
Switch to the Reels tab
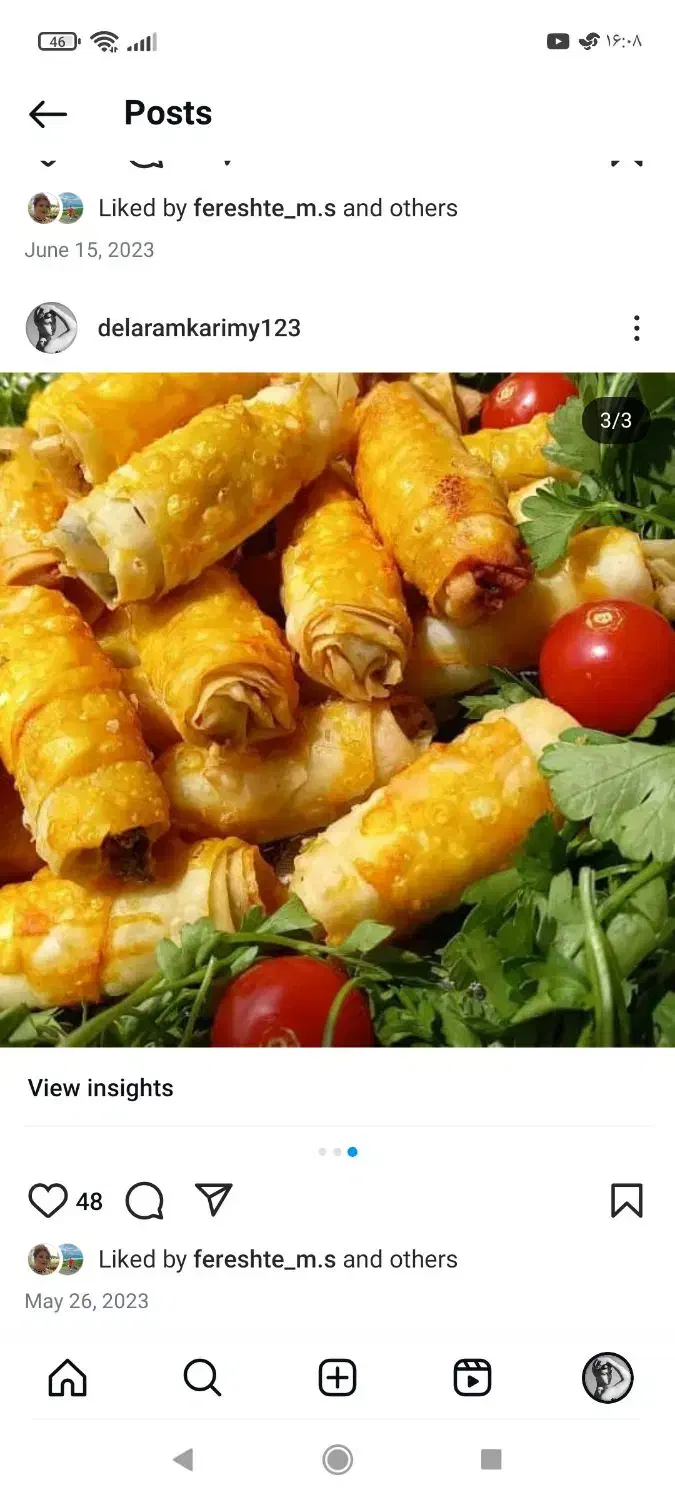click(472, 1378)
